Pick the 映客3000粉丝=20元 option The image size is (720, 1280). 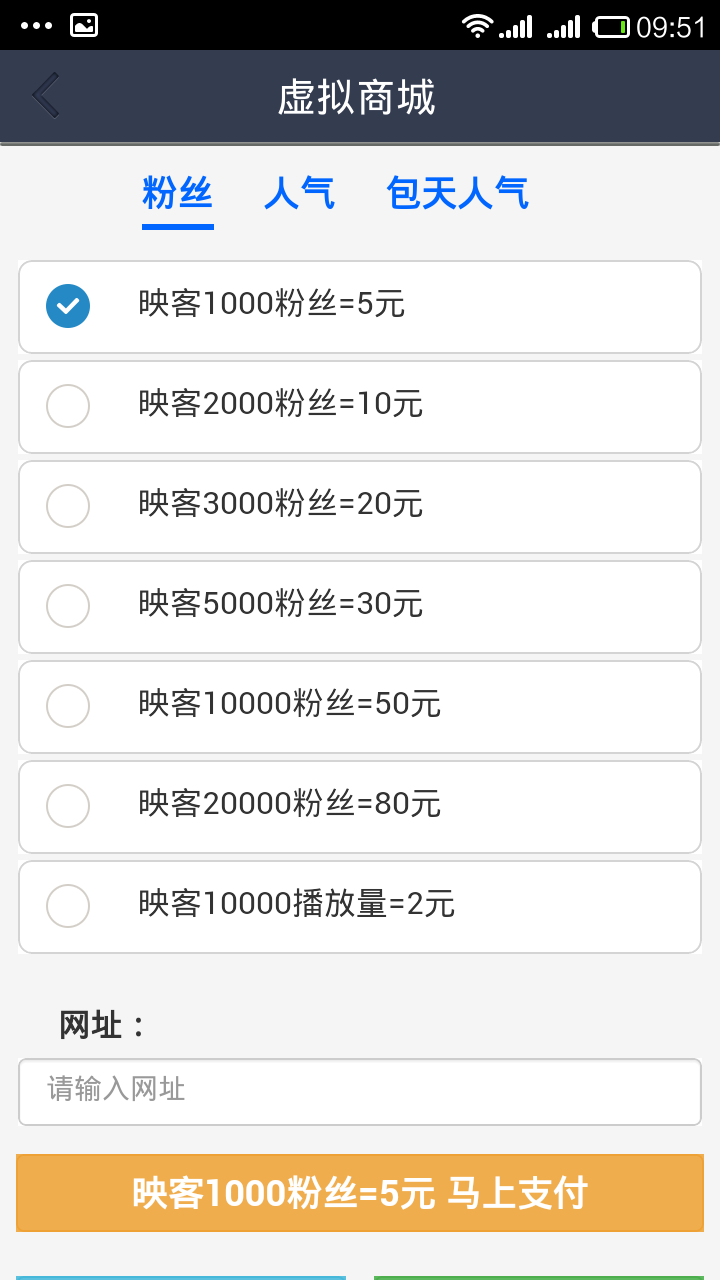coord(360,506)
